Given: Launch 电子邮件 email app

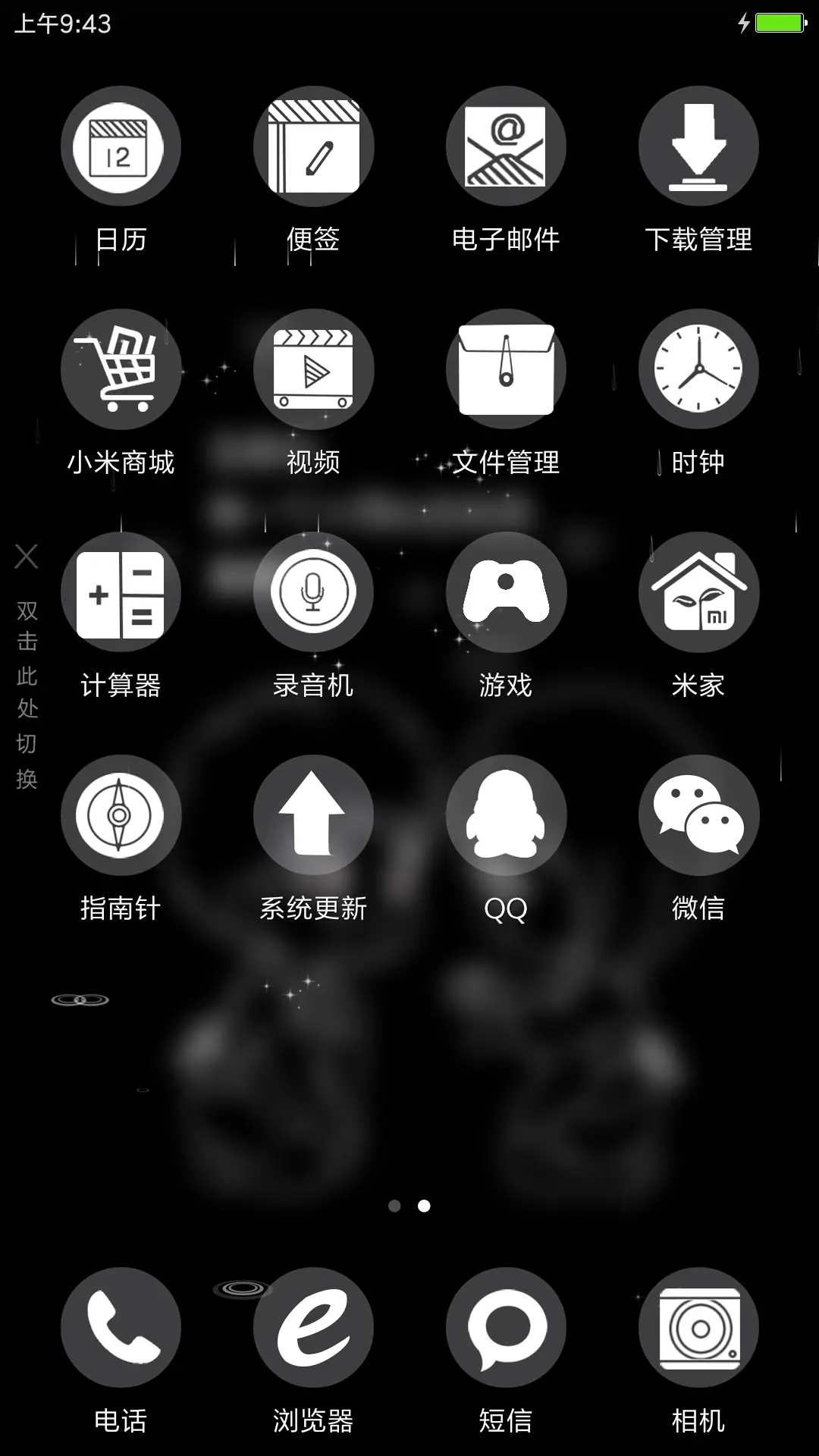Looking at the screenshot, I should click(506, 146).
